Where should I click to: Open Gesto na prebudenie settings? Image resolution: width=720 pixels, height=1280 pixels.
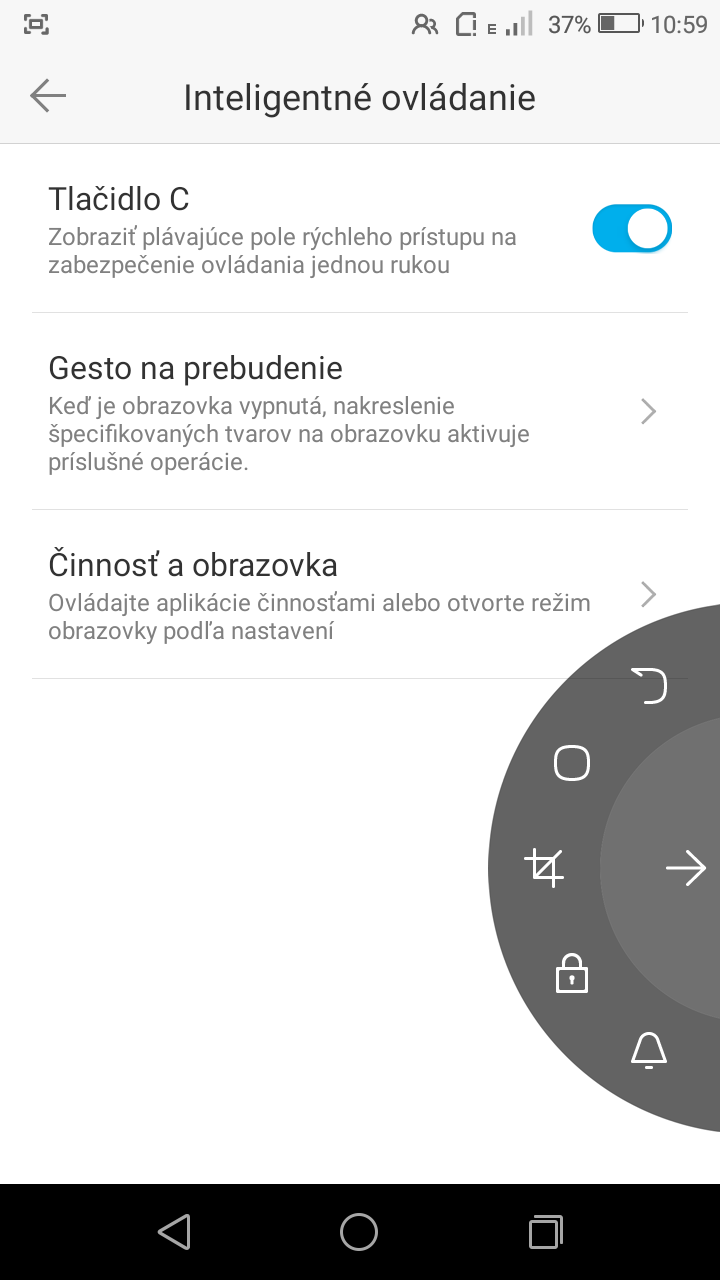[360, 411]
